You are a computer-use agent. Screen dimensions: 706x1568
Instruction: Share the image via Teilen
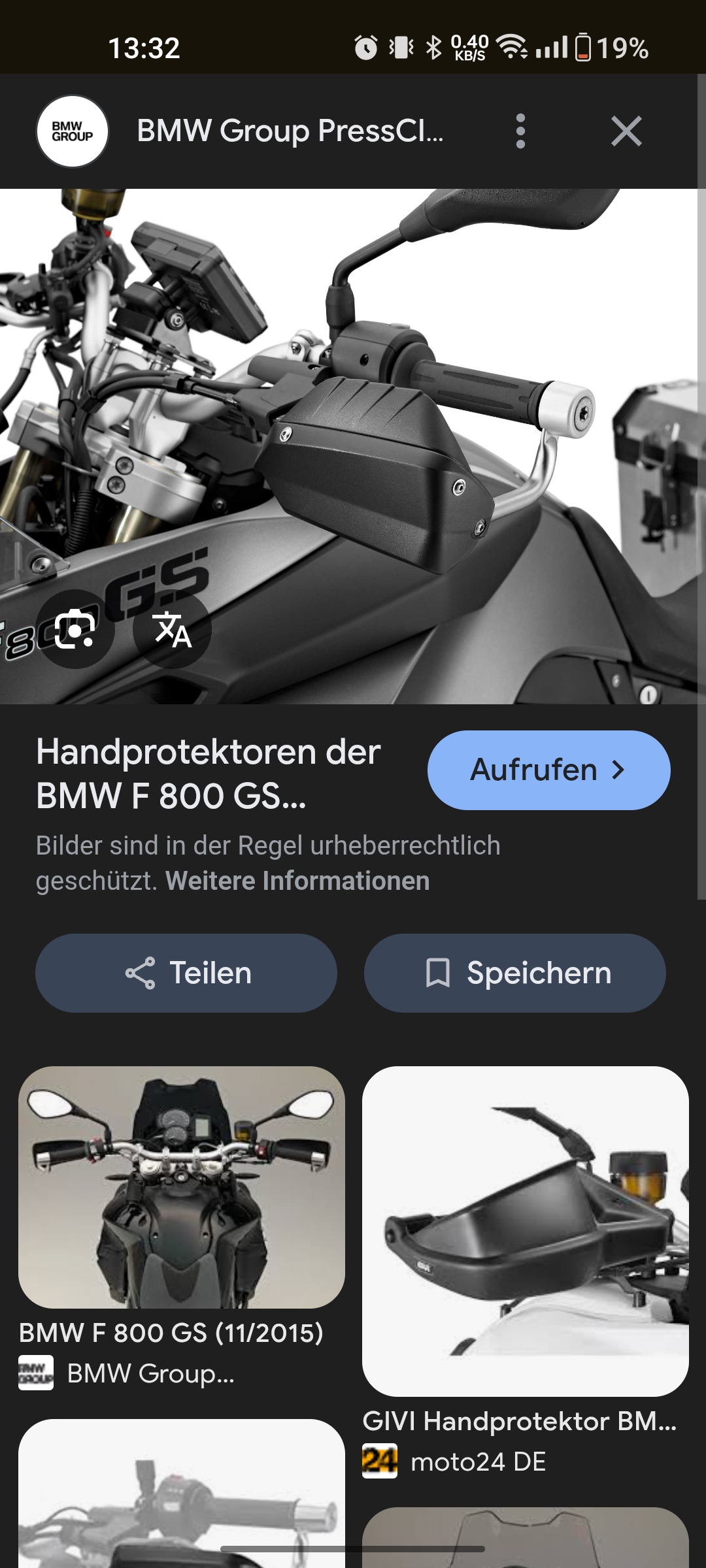tap(186, 973)
